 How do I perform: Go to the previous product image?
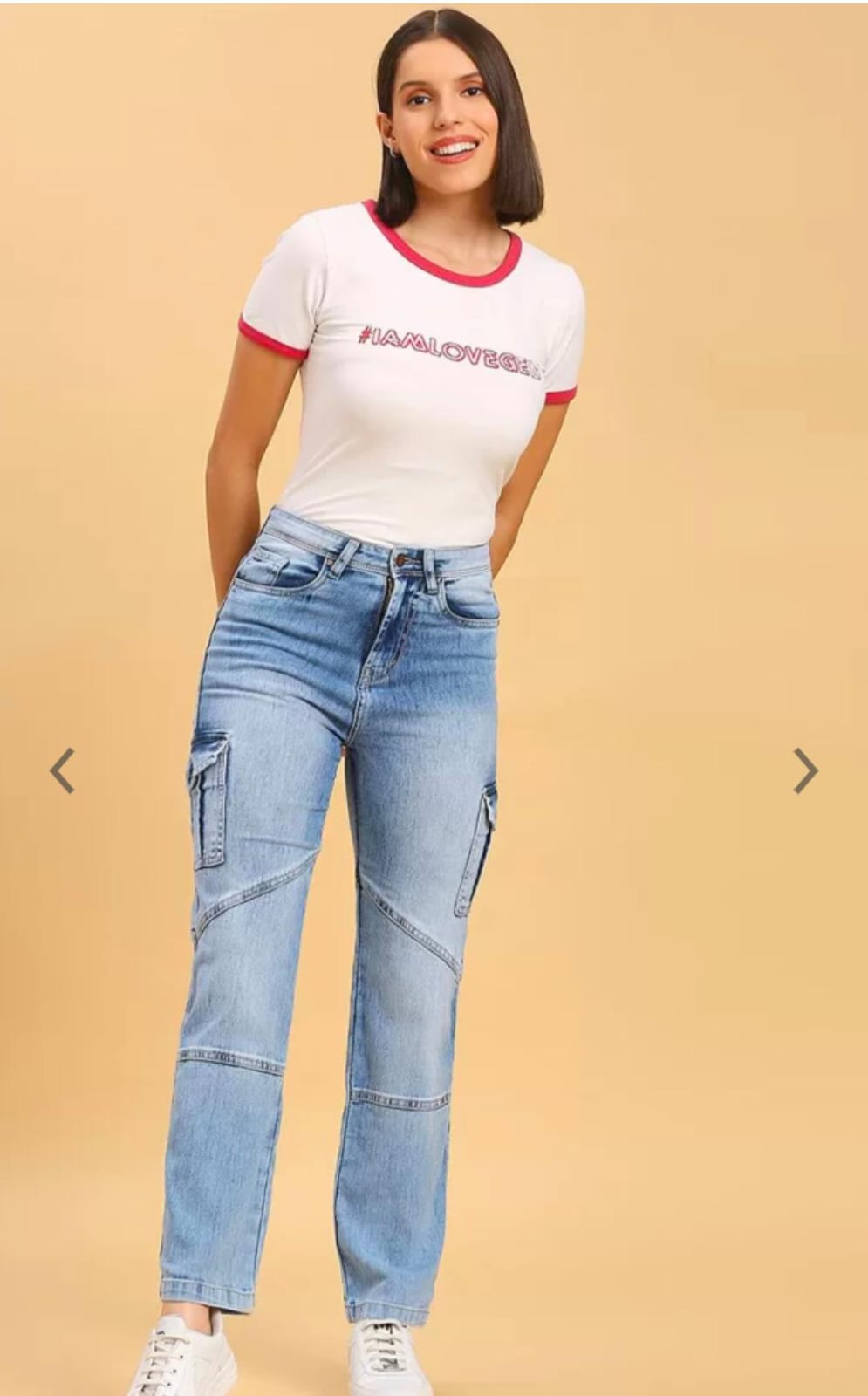(62, 771)
